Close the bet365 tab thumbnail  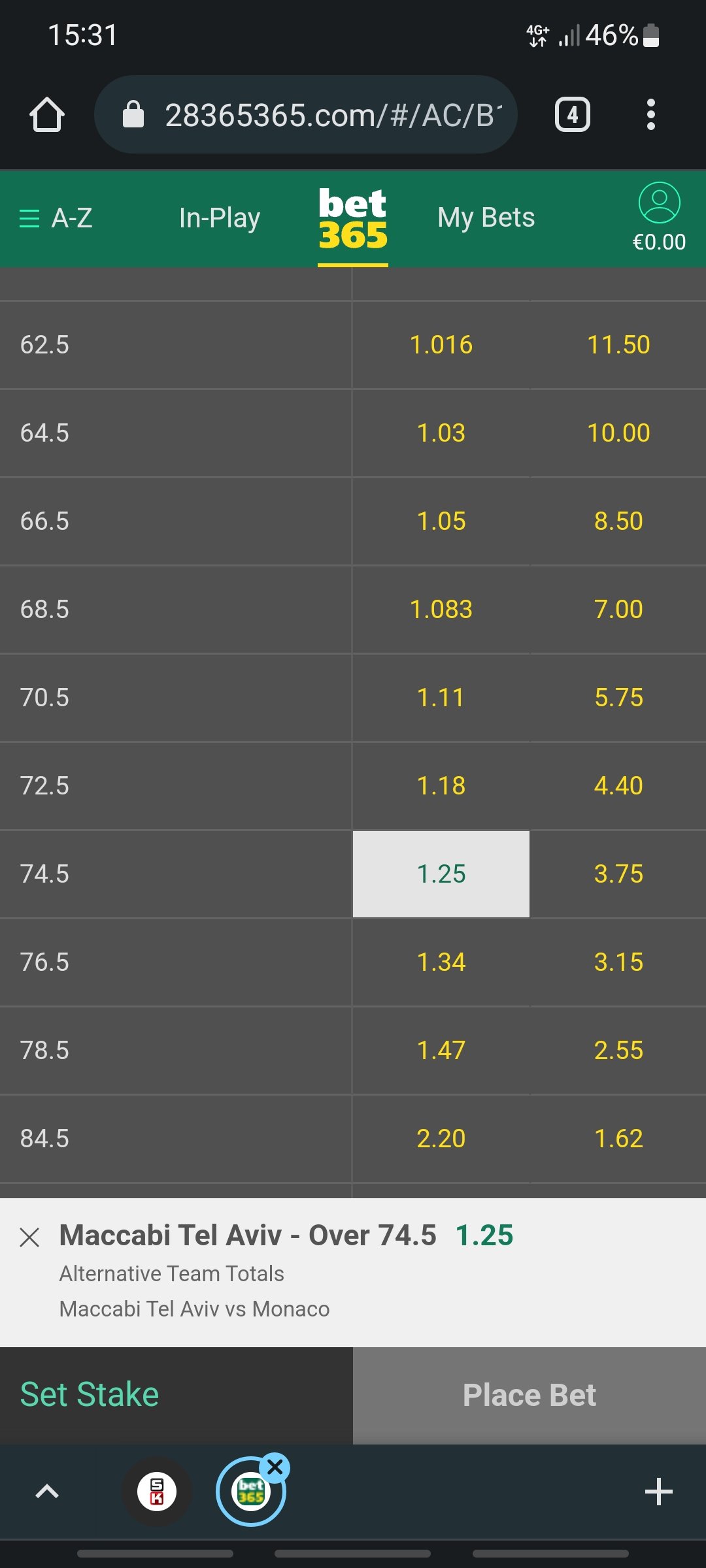275,1467
